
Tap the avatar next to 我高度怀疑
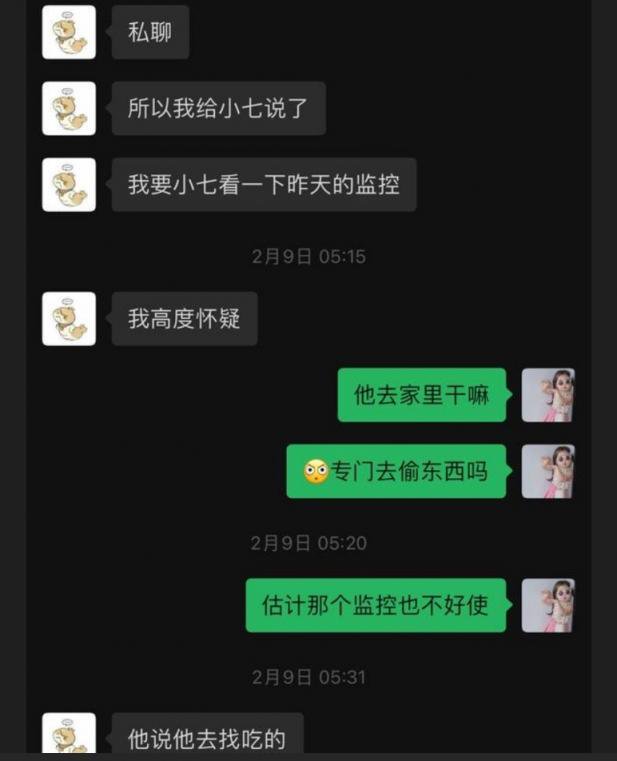[69, 319]
